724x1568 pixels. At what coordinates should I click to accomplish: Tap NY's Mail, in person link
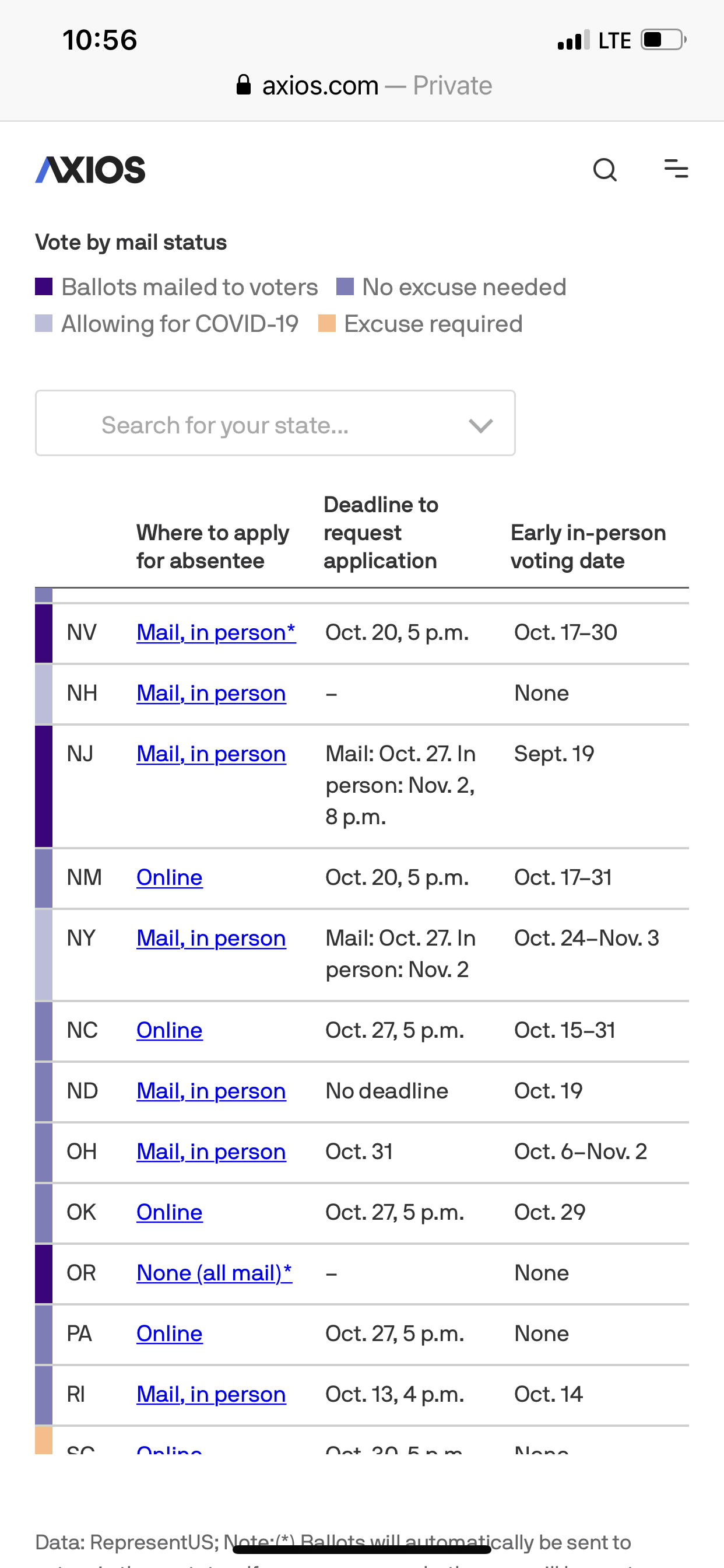(x=211, y=939)
